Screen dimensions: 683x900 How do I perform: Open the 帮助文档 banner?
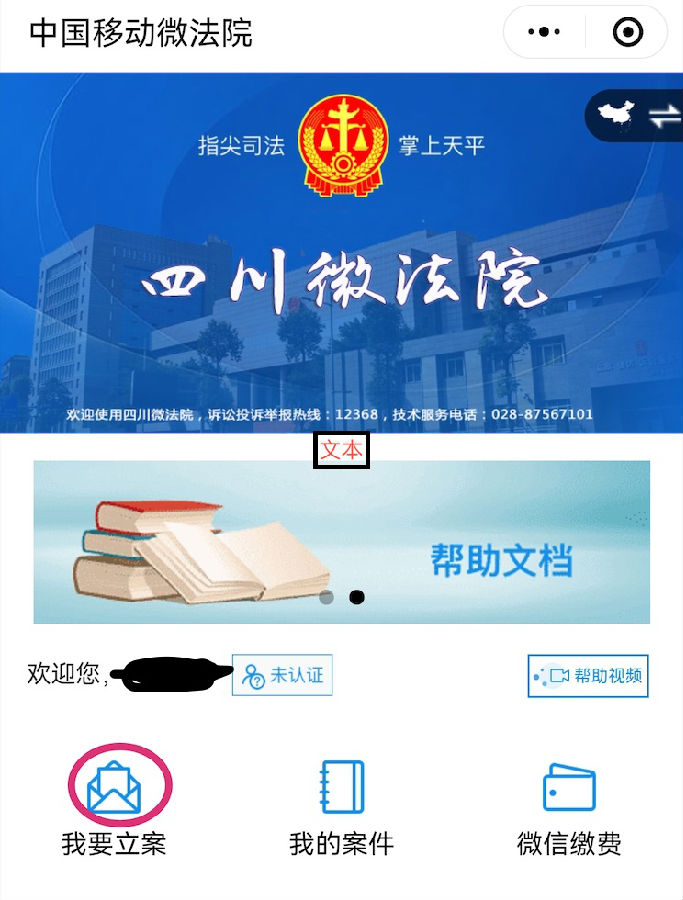point(341,541)
